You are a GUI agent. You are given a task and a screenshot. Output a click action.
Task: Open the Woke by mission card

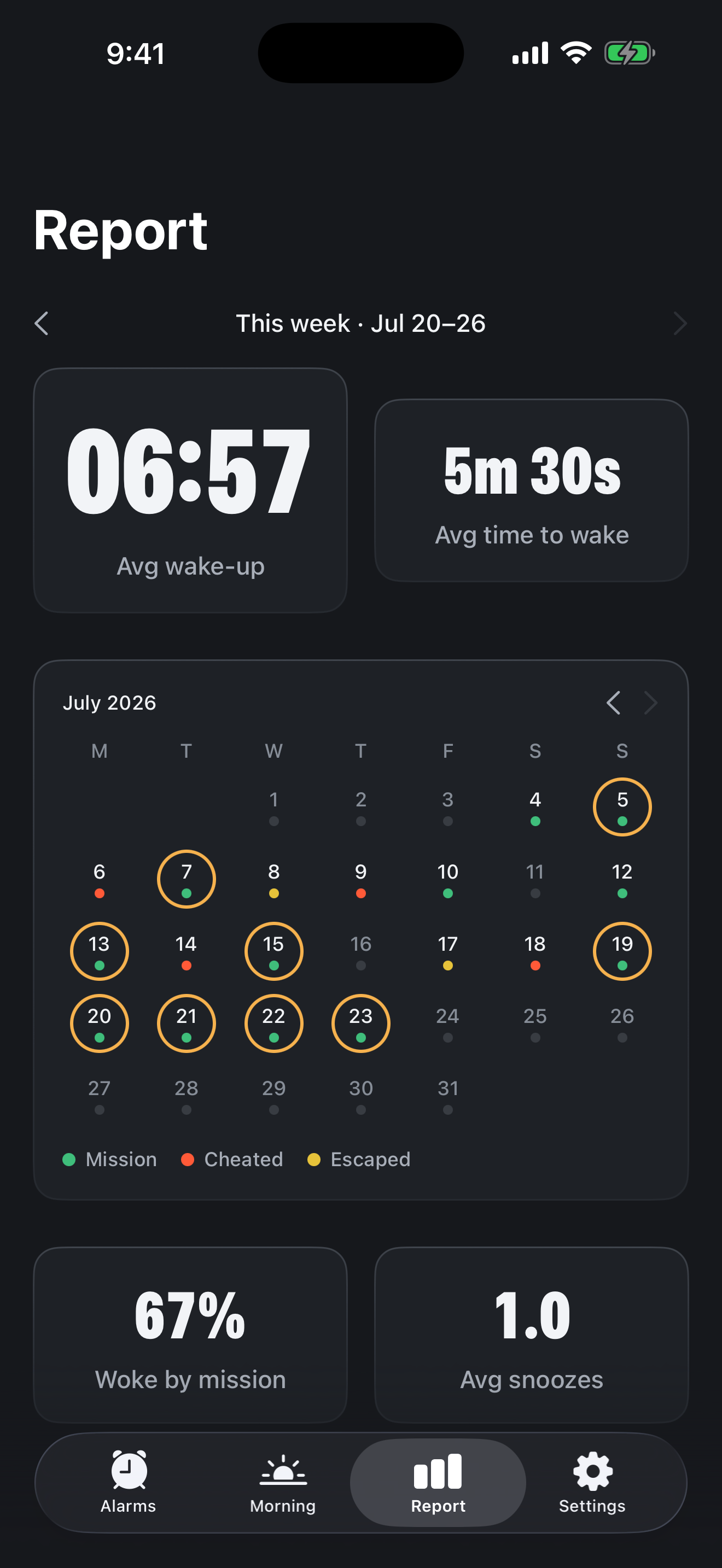[x=190, y=1335]
